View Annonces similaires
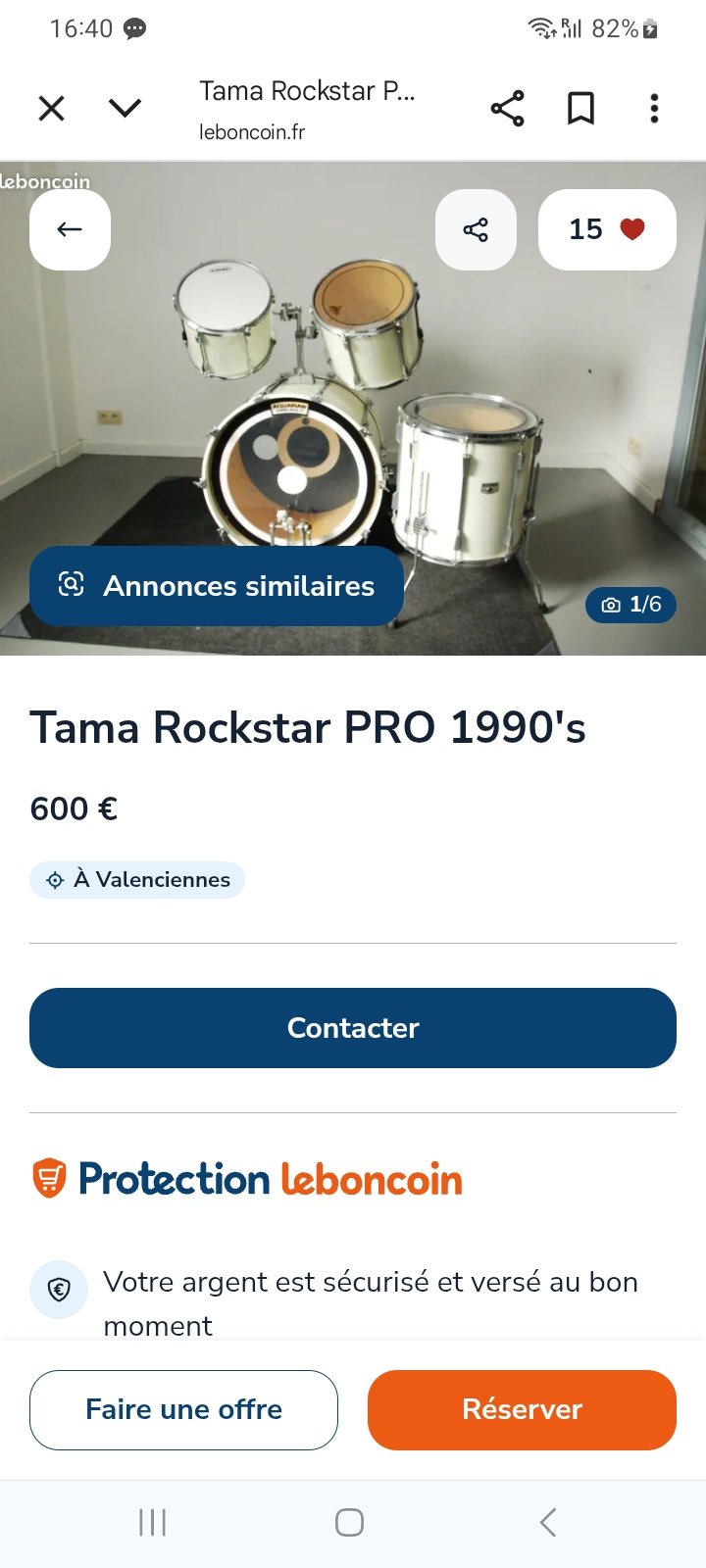The height and width of the screenshot is (1568, 706). pyautogui.click(x=217, y=586)
